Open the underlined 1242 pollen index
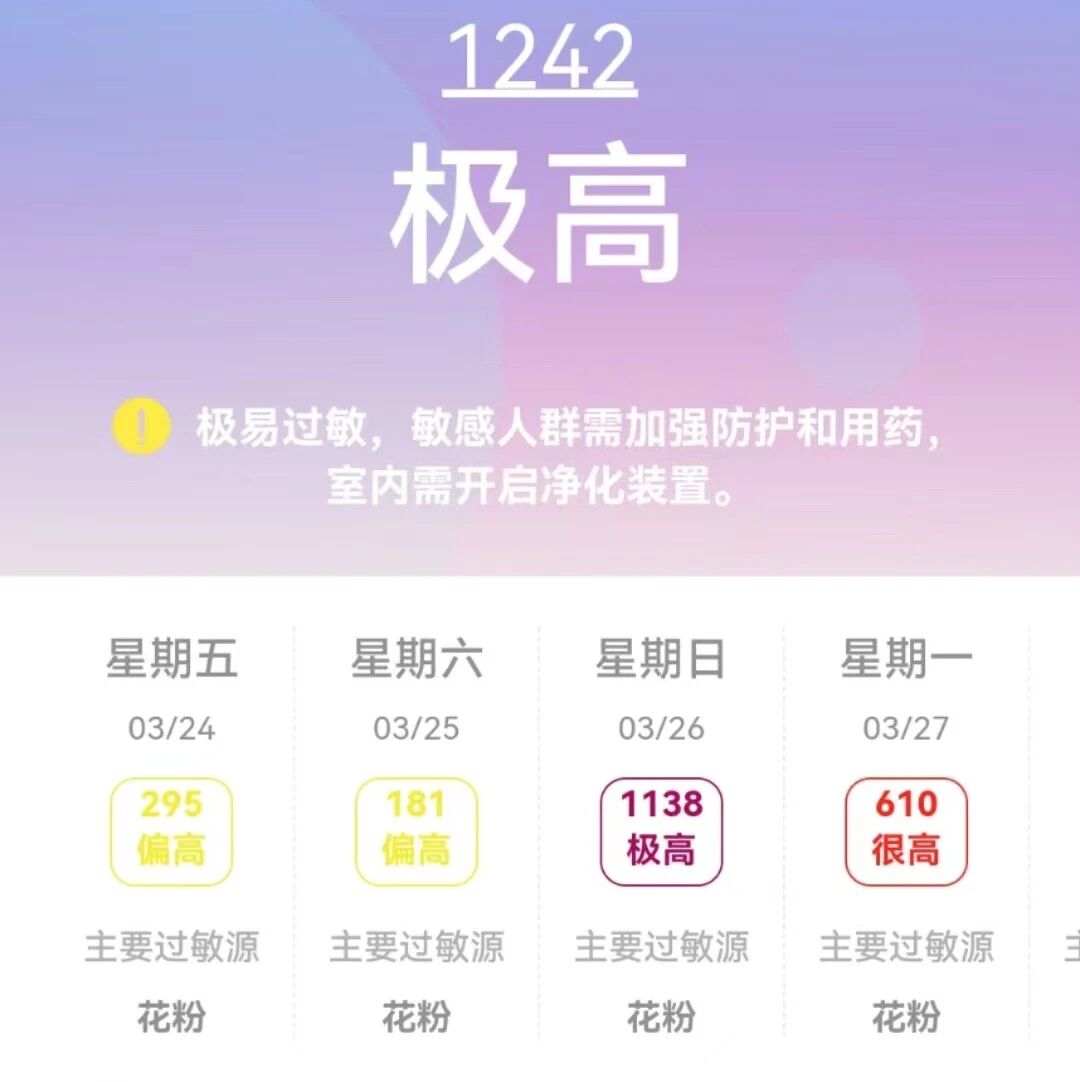 pos(539,58)
